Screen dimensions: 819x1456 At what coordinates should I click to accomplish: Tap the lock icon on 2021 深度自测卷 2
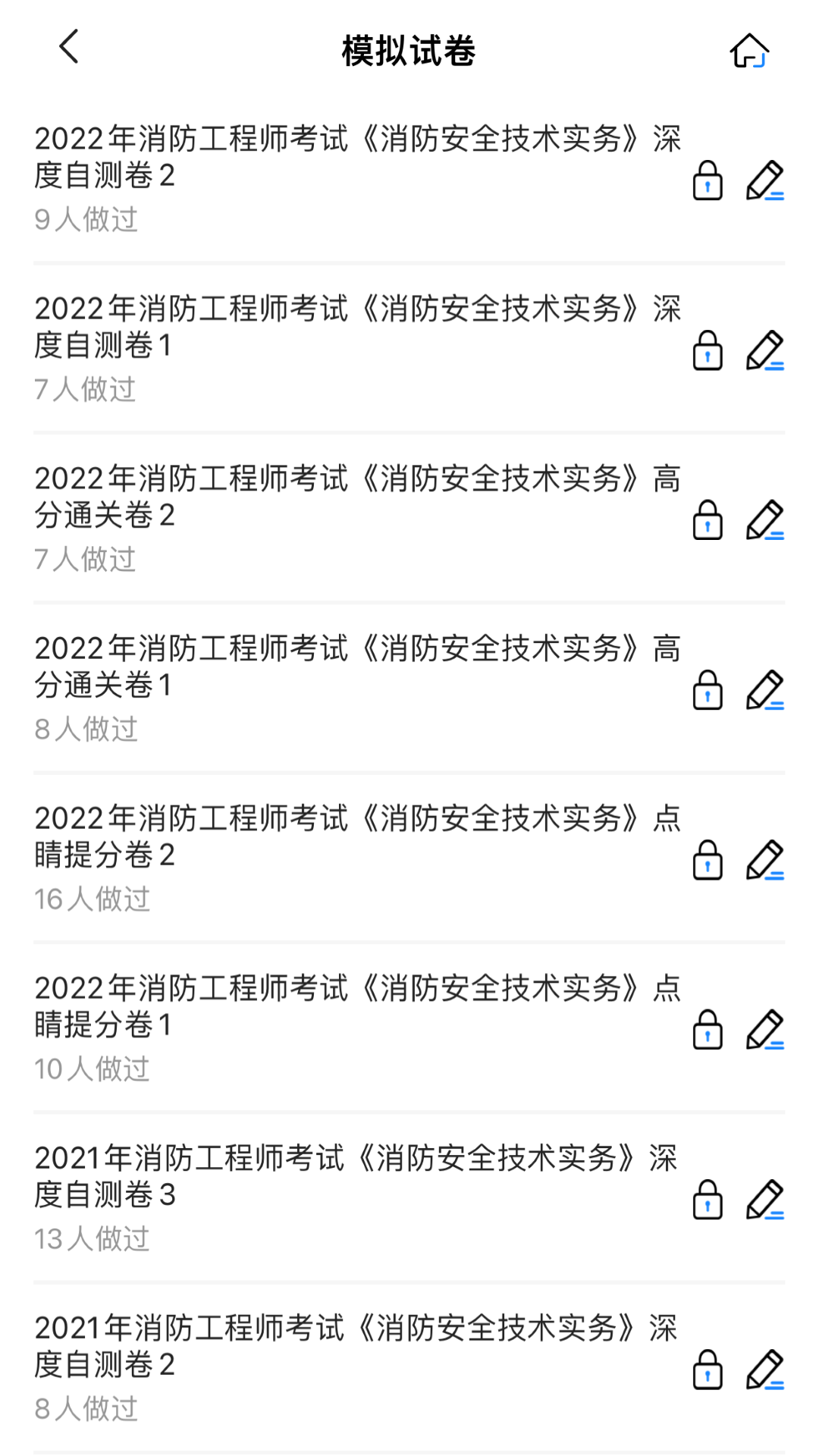point(708,1370)
